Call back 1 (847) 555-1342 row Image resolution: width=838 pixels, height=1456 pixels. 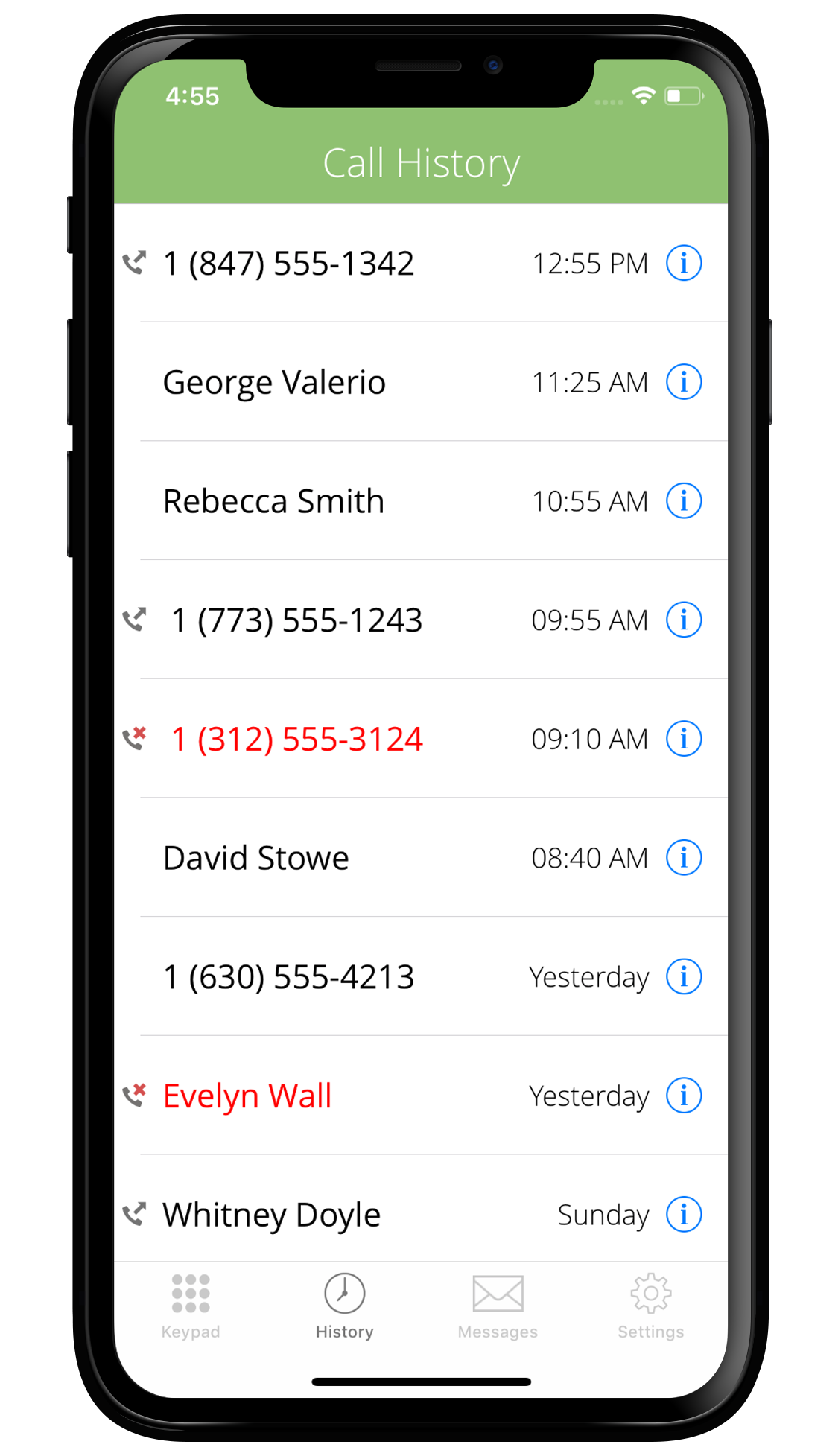coord(421,263)
